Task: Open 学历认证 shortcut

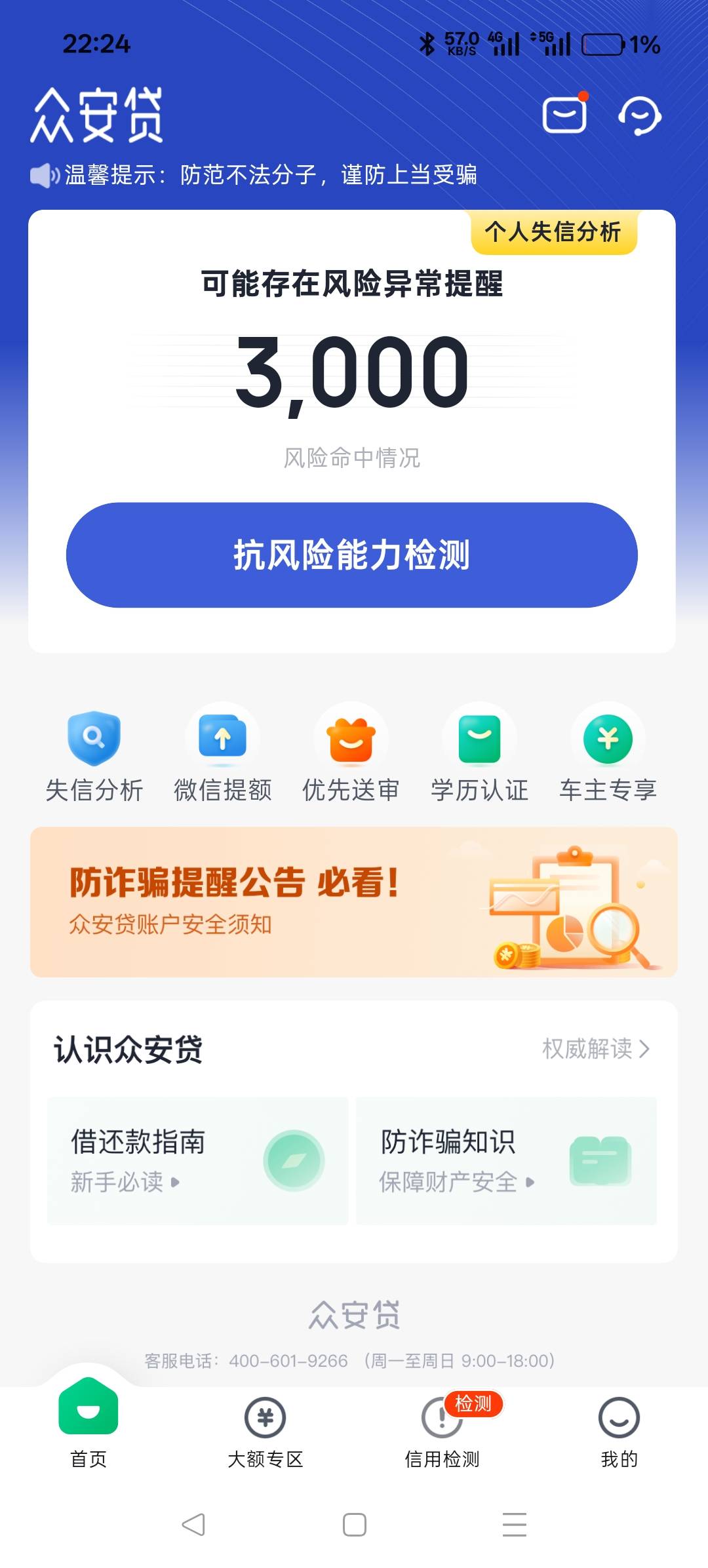Action: click(x=480, y=758)
